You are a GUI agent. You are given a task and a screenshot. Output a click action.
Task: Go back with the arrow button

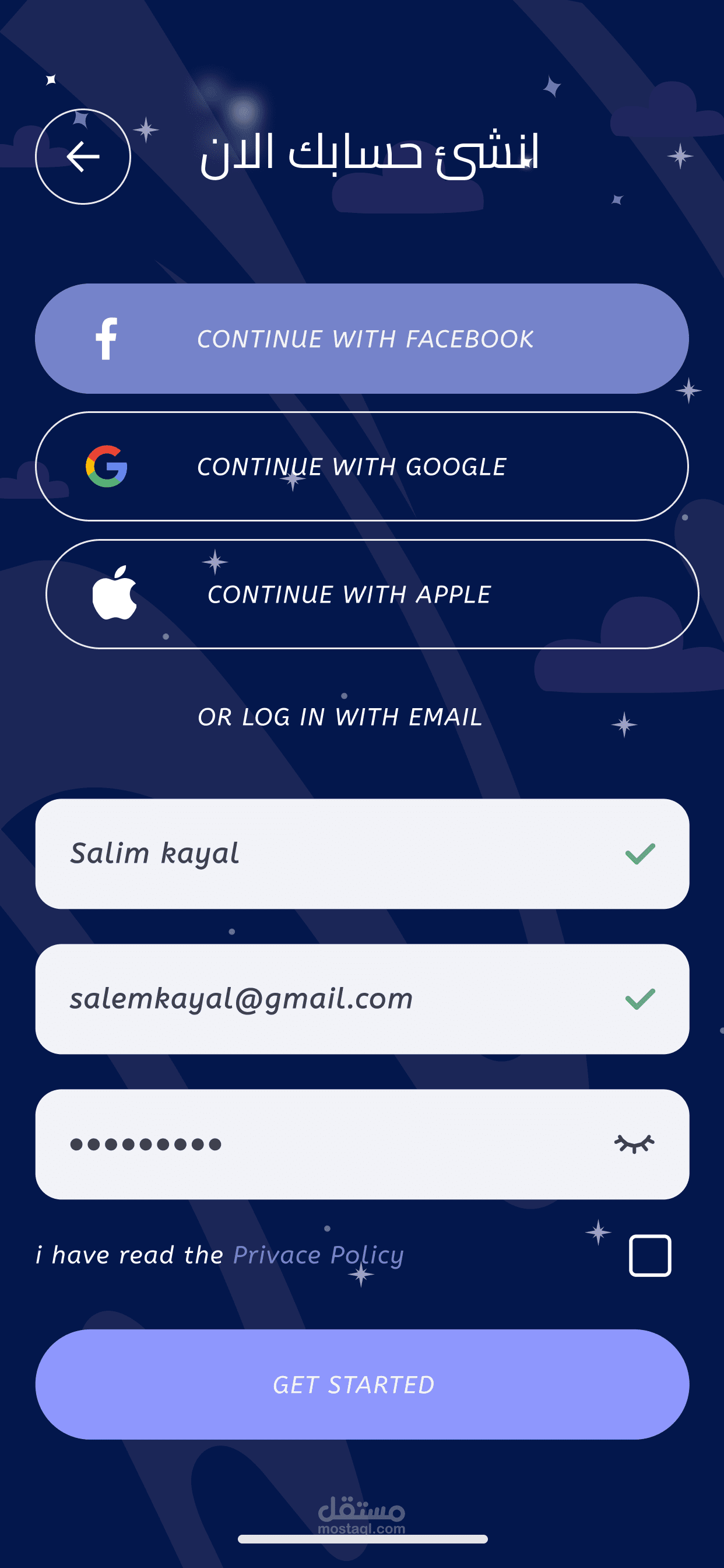coord(83,156)
